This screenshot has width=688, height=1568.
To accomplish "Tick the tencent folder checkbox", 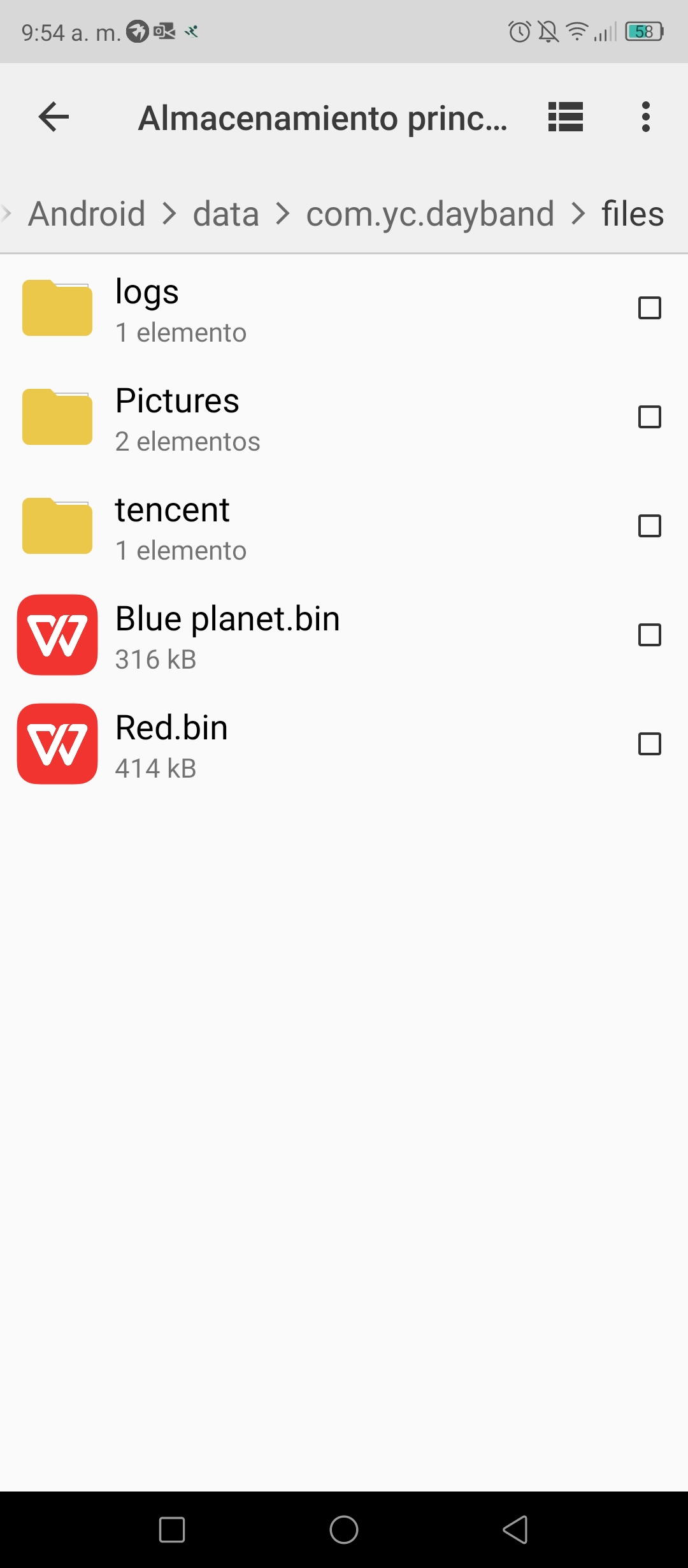I will [650, 526].
